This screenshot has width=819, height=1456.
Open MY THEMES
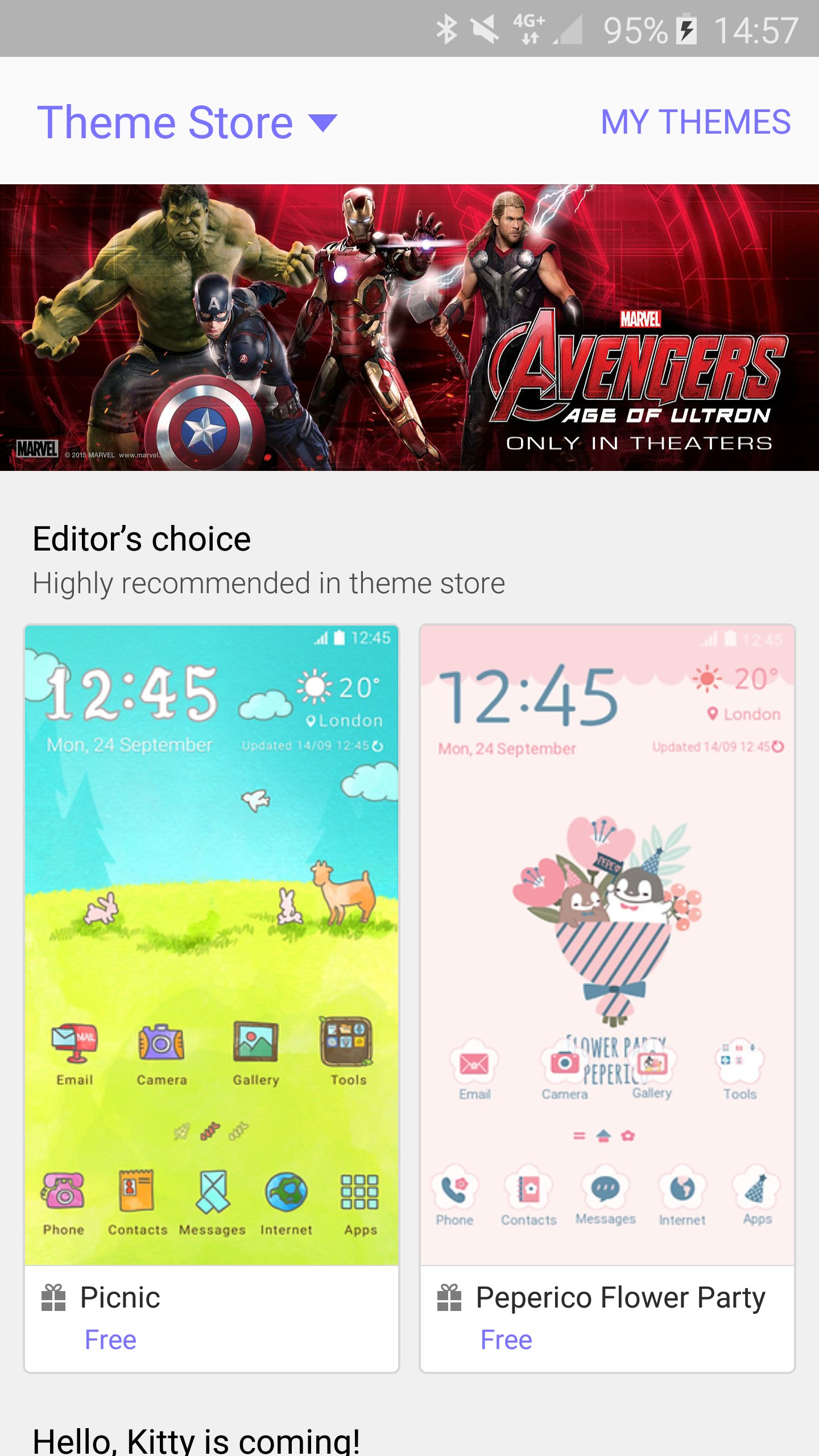pos(695,122)
